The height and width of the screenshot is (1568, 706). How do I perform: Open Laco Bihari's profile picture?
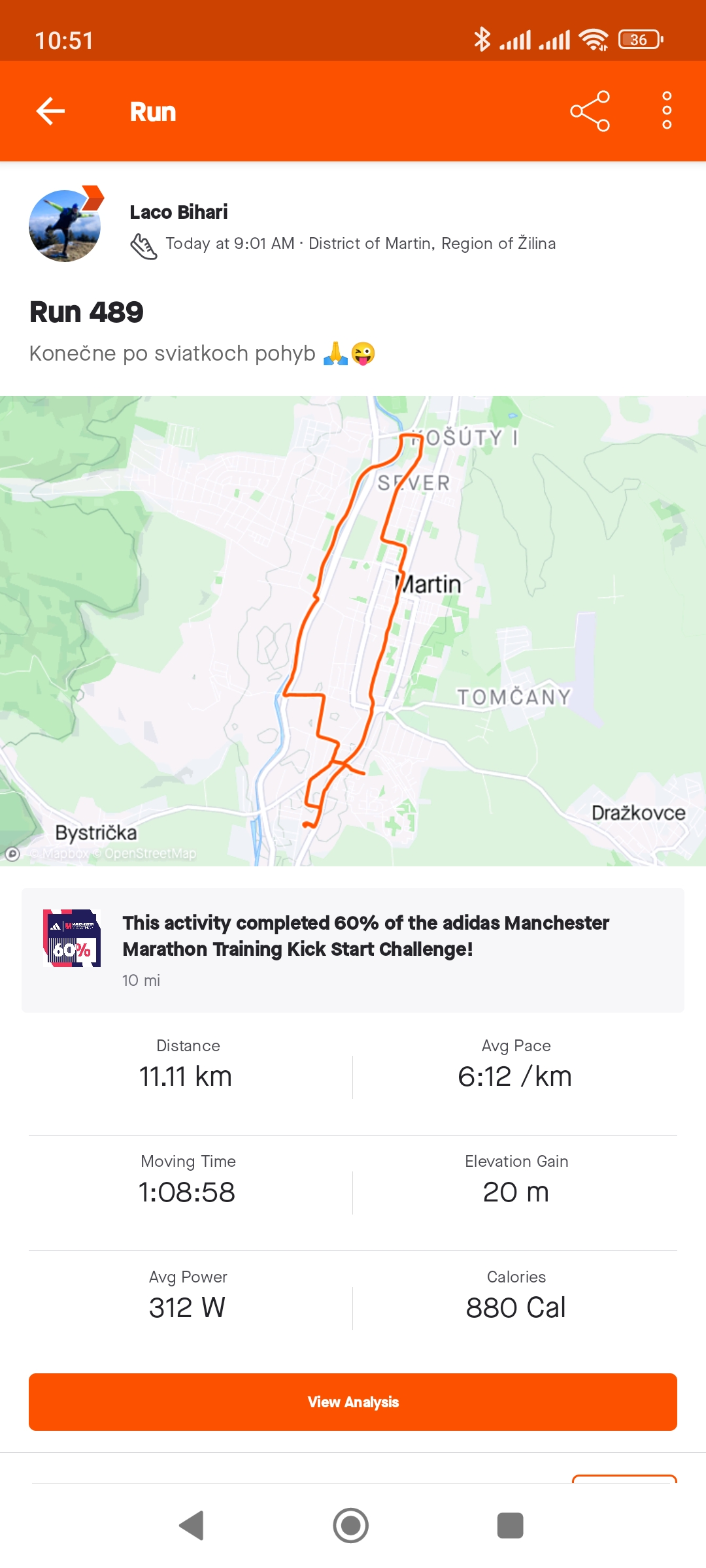pyautogui.click(x=65, y=225)
